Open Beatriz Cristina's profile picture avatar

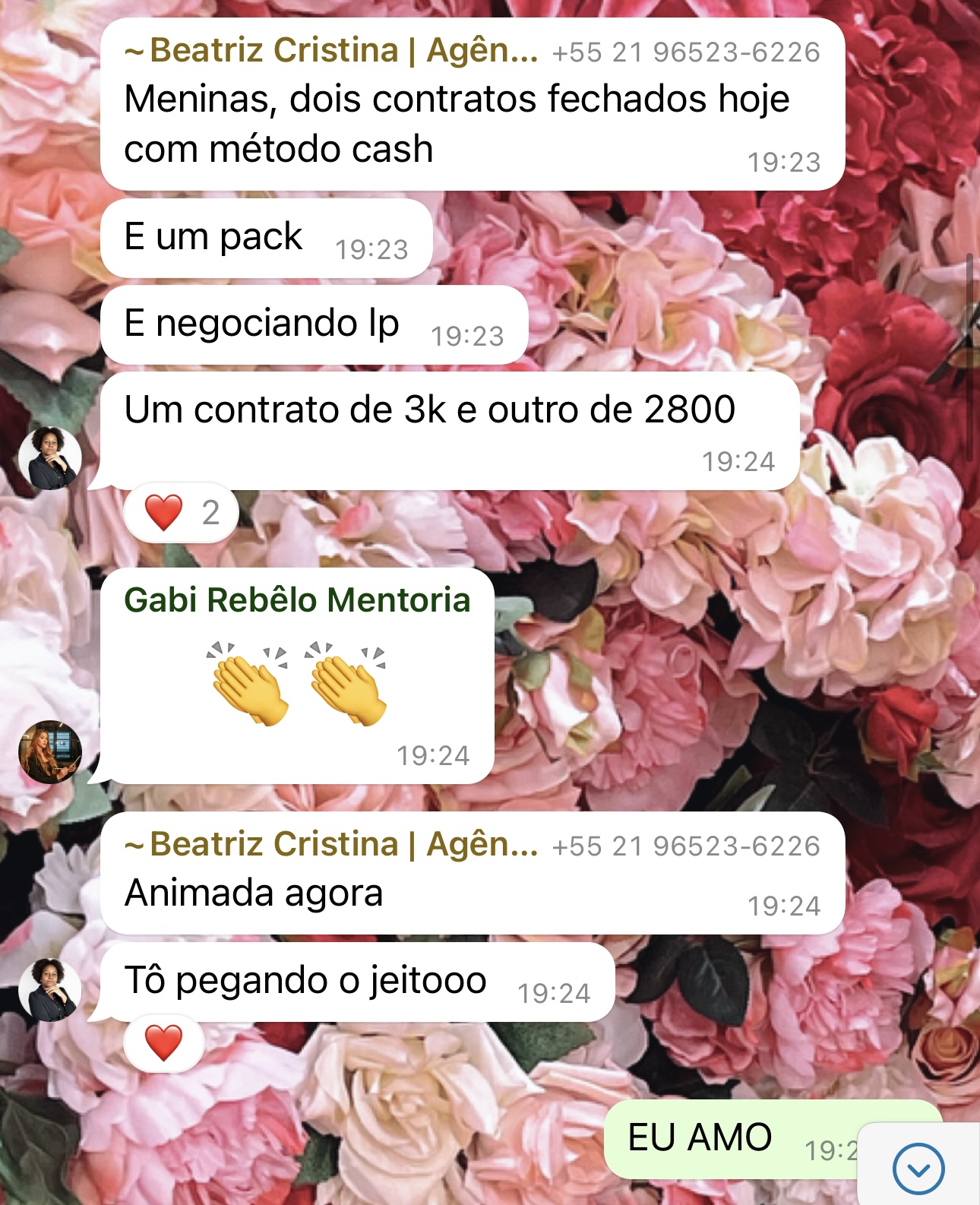(x=48, y=459)
